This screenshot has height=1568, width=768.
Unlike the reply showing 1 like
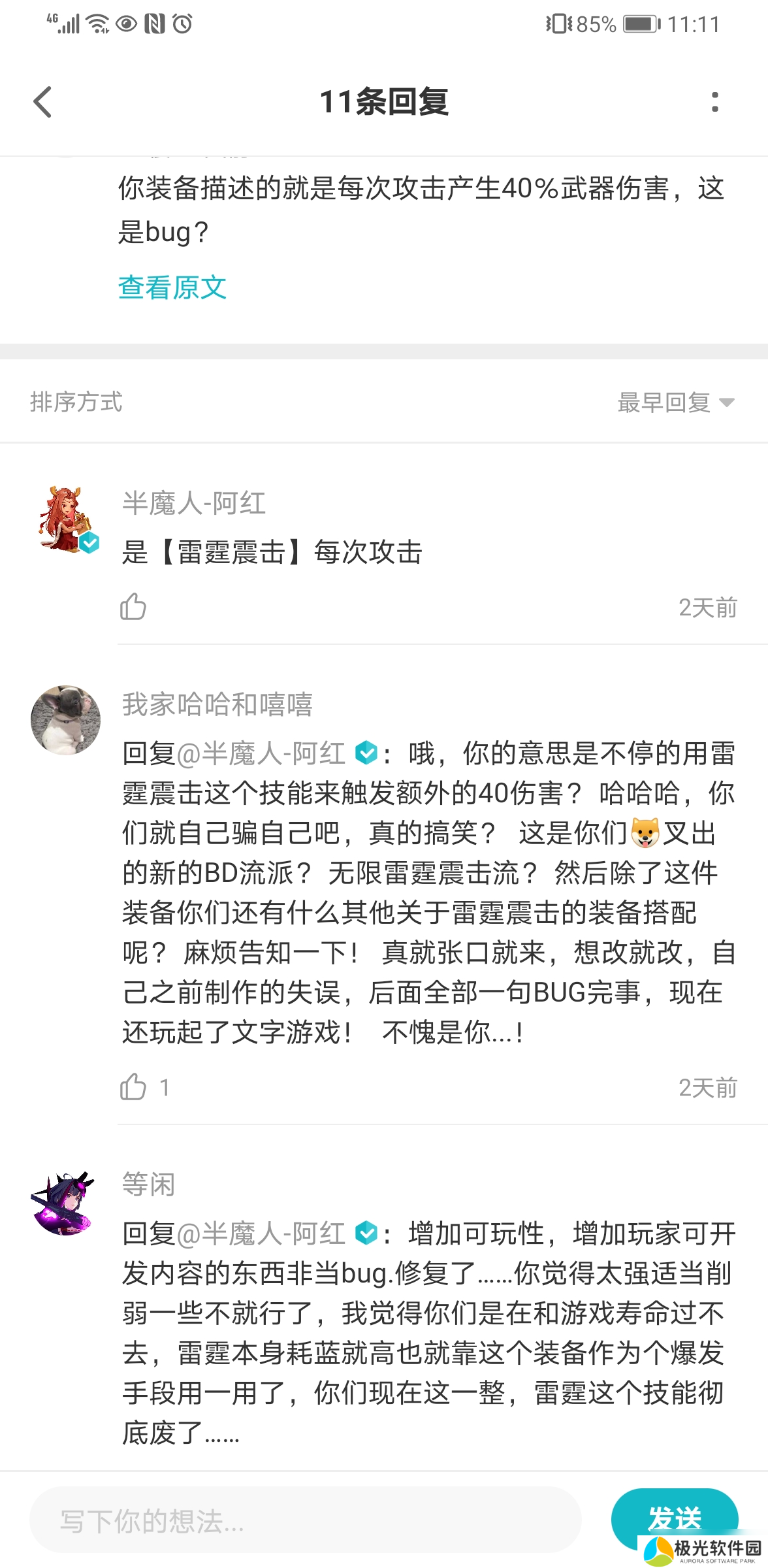point(133,1086)
